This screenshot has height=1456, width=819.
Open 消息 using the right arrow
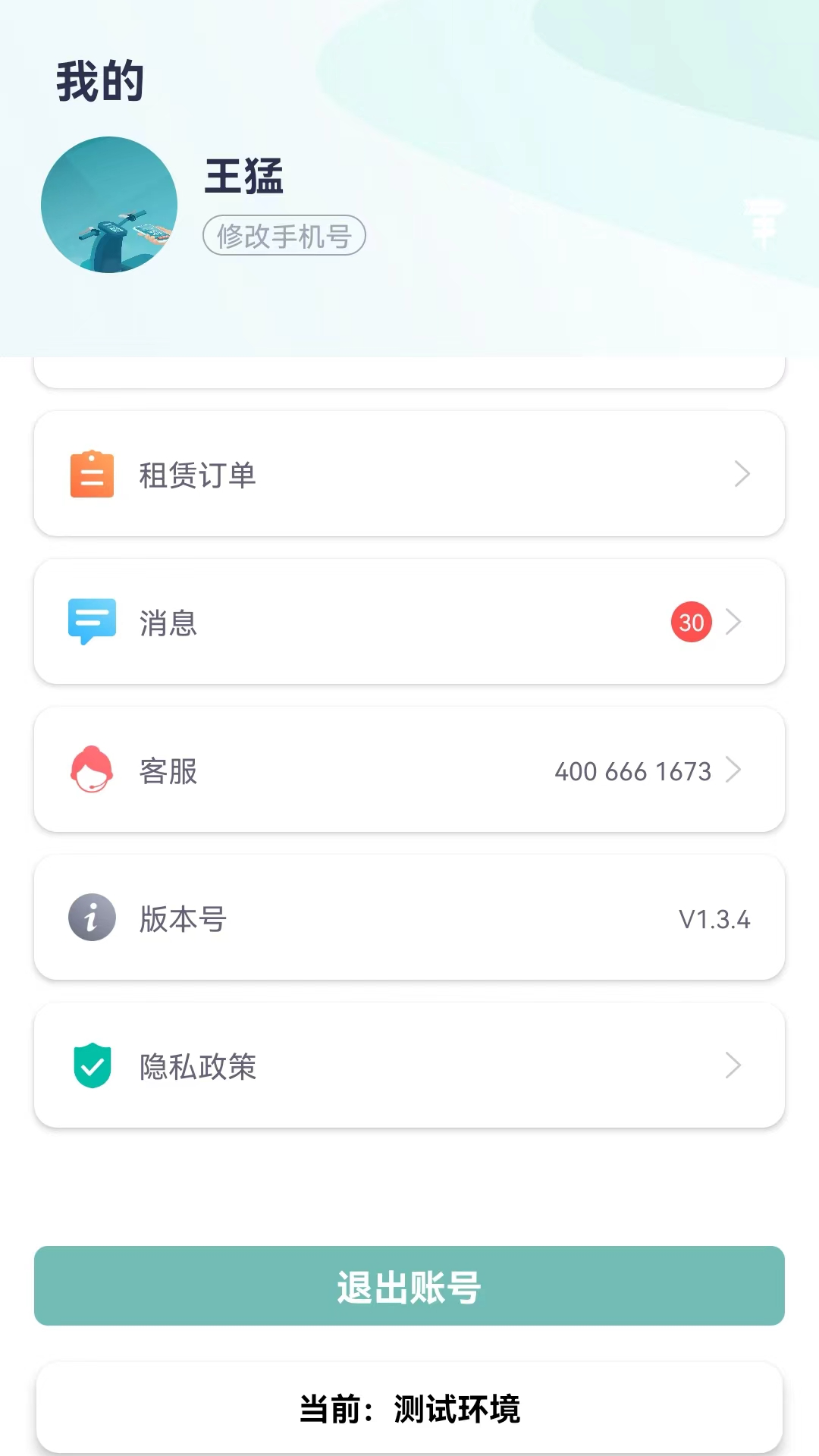pos(733,621)
